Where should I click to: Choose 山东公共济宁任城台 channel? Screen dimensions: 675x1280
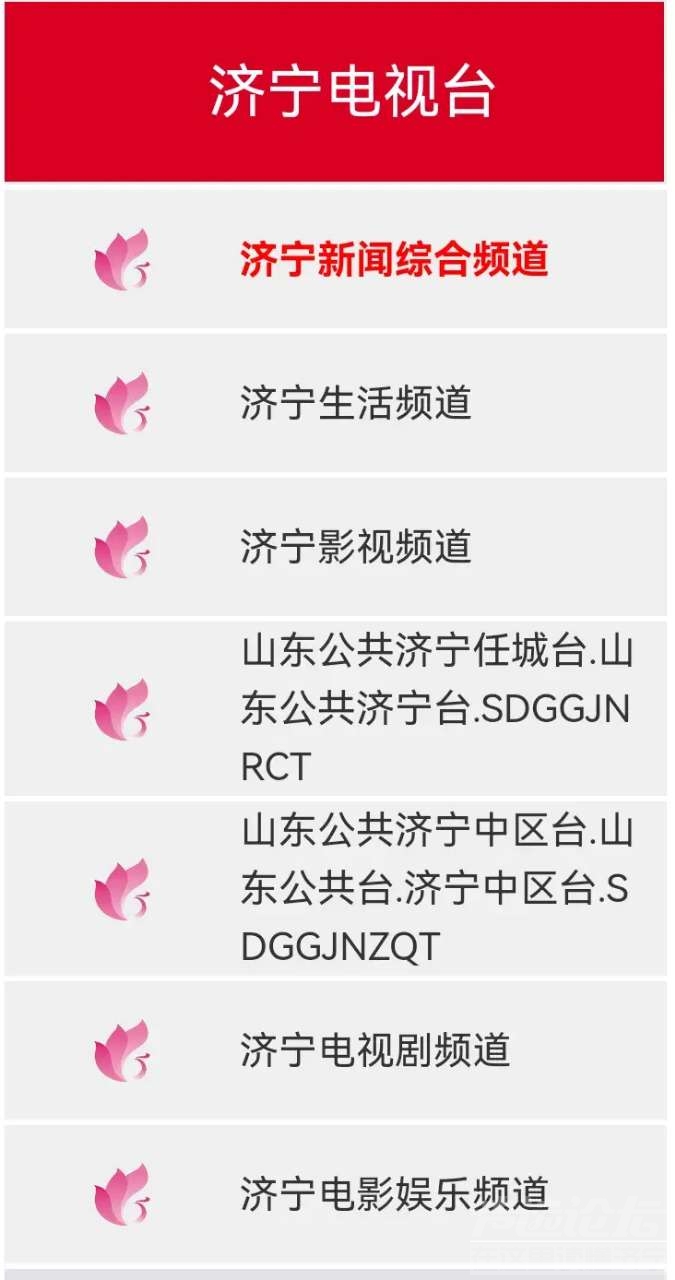tap(436, 709)
